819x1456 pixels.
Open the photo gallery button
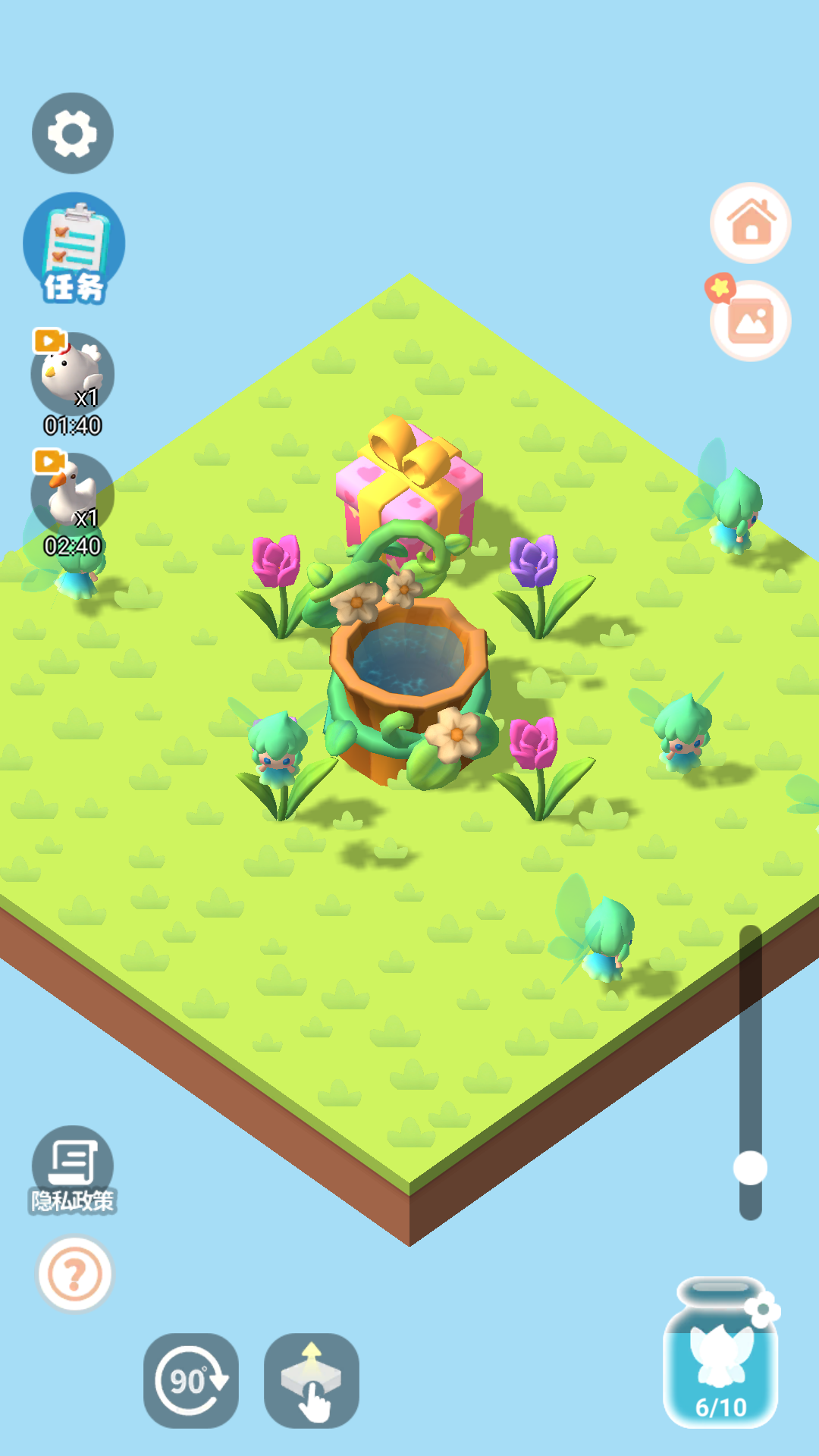click(x=751, y=321)
